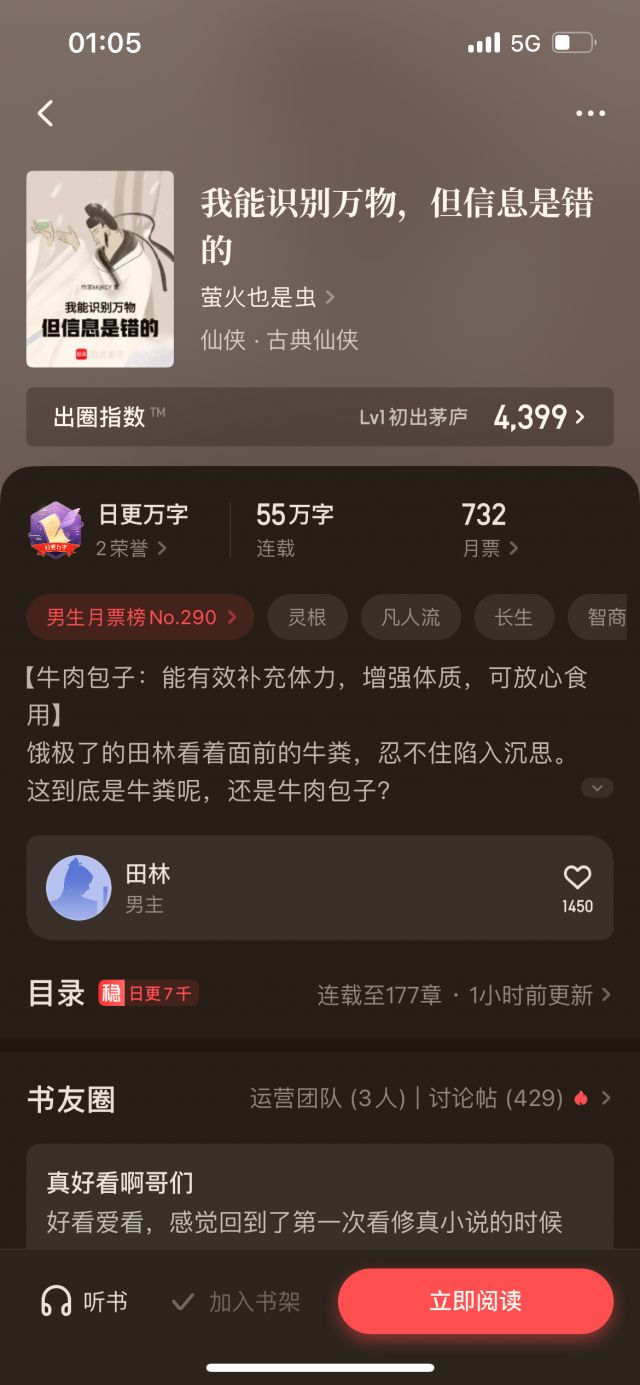Tap 加入书架 bookshelf button
This screenshot has width=640, height=1385.
tap(236, 1301)
